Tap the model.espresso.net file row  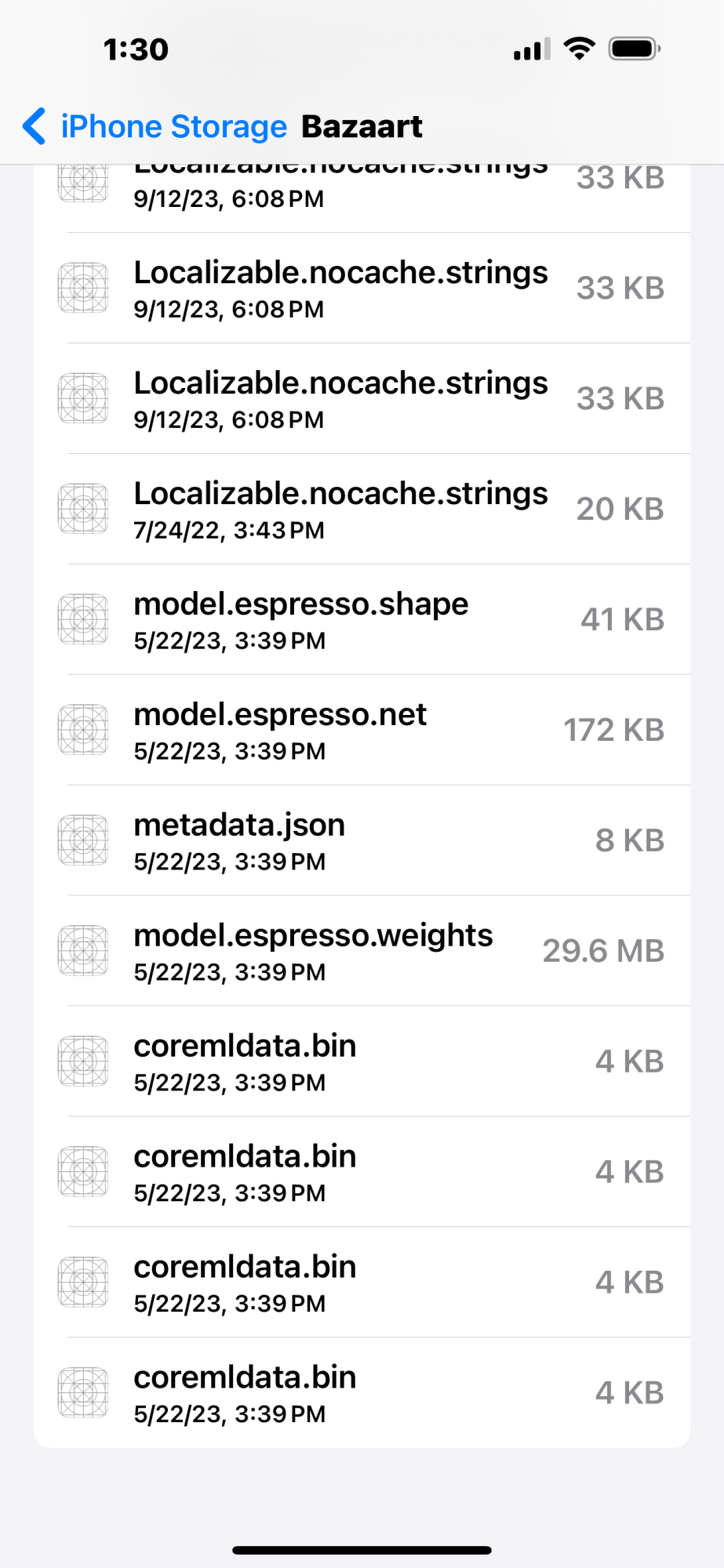[x=361, y=730]
